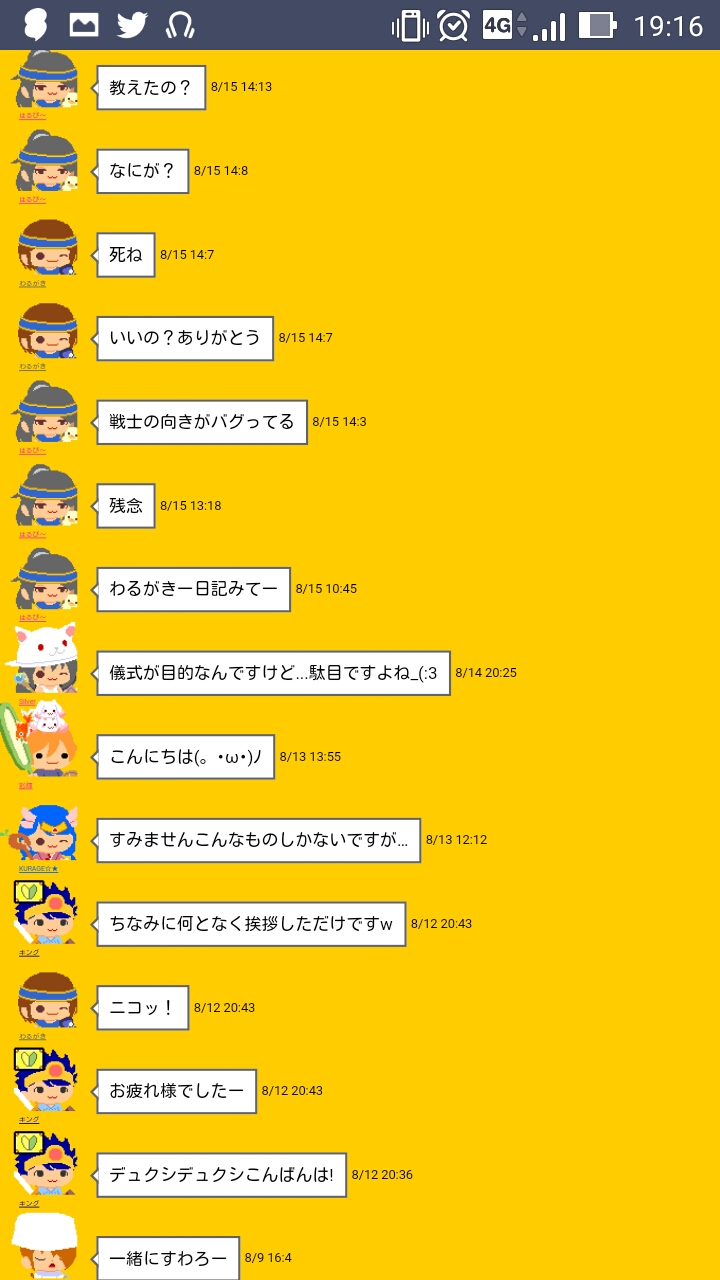
Task: Open the message 教えたの？
Action: pos(150,88)
